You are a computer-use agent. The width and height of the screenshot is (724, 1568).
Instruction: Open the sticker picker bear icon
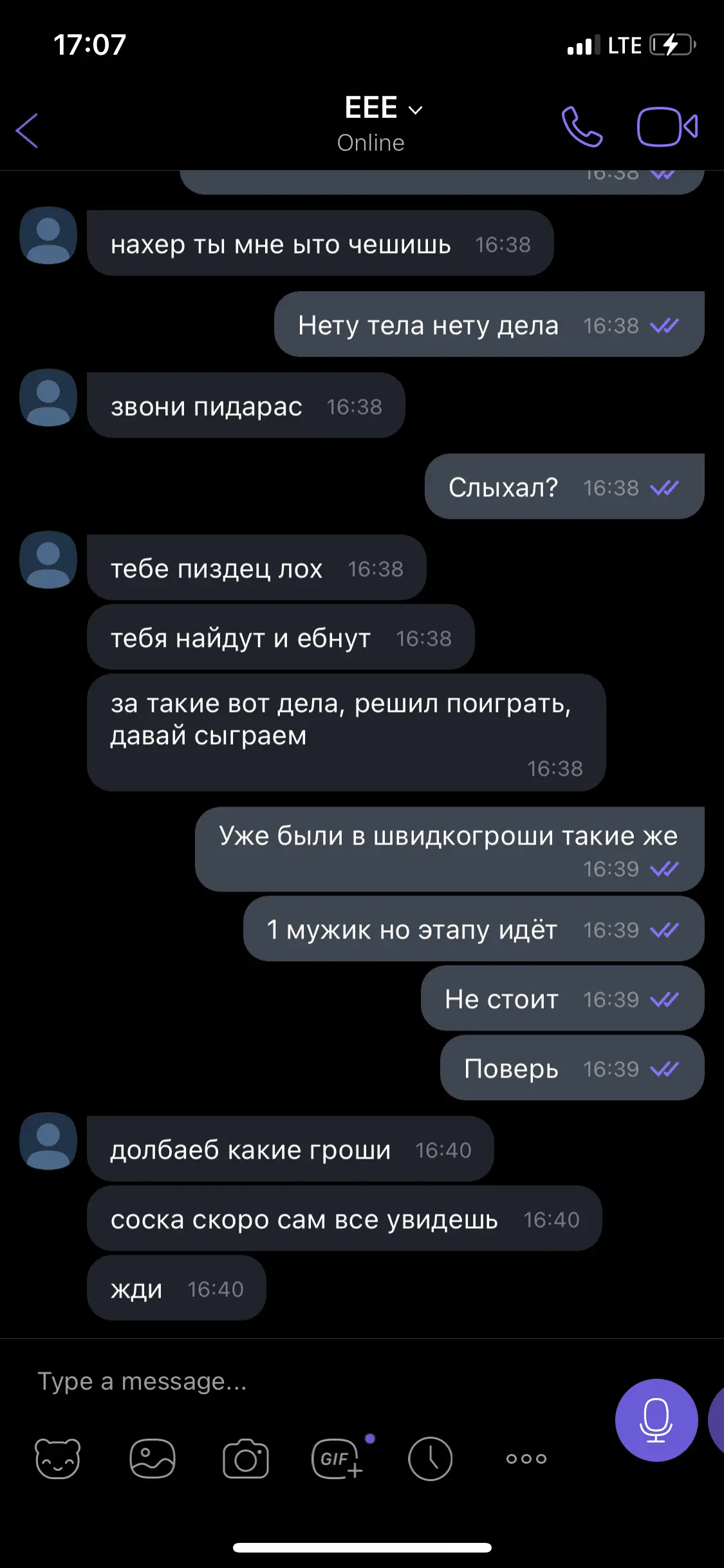(58, 1459)
